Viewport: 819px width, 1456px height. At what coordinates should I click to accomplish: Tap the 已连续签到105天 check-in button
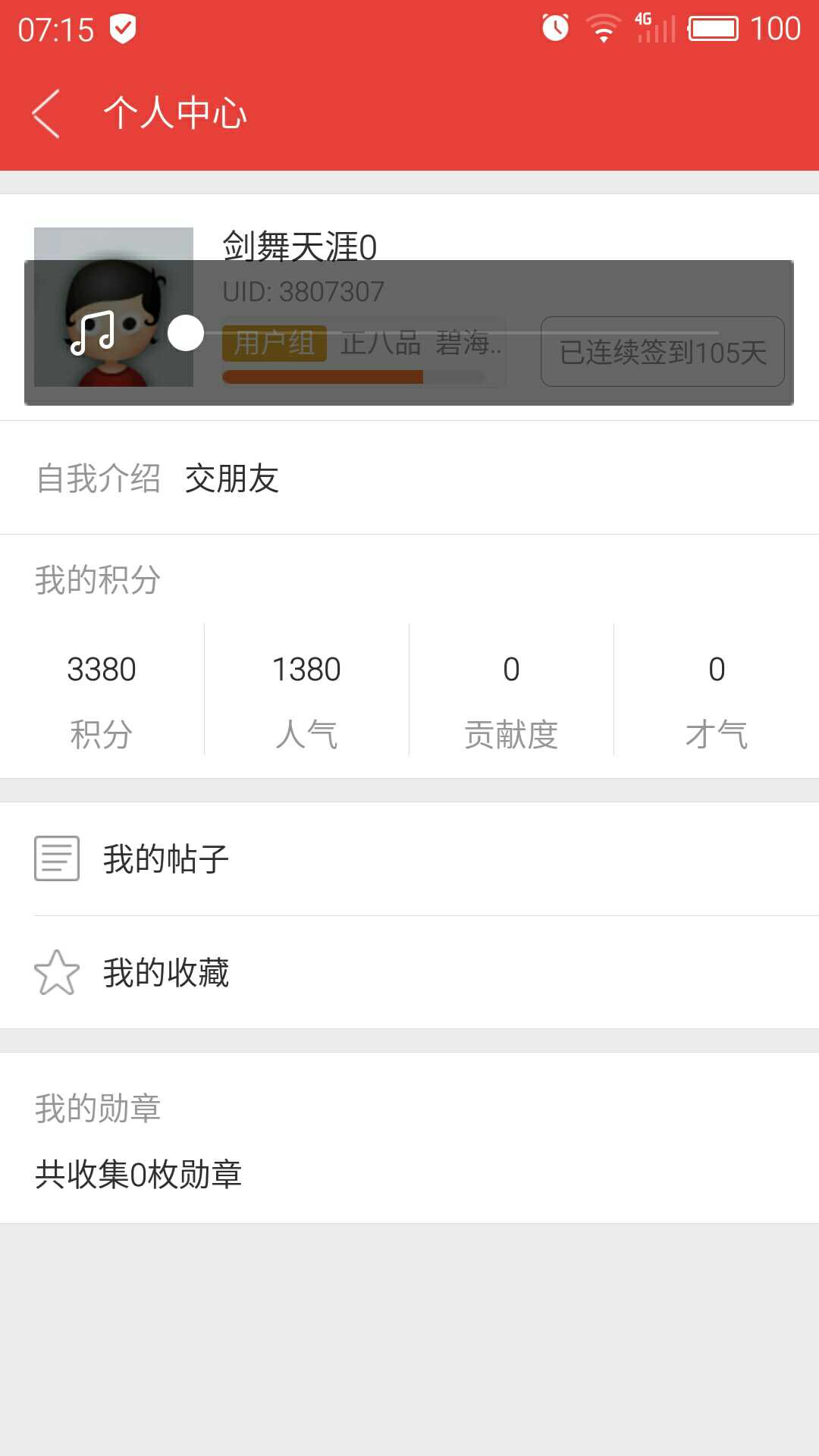[662, 352]
